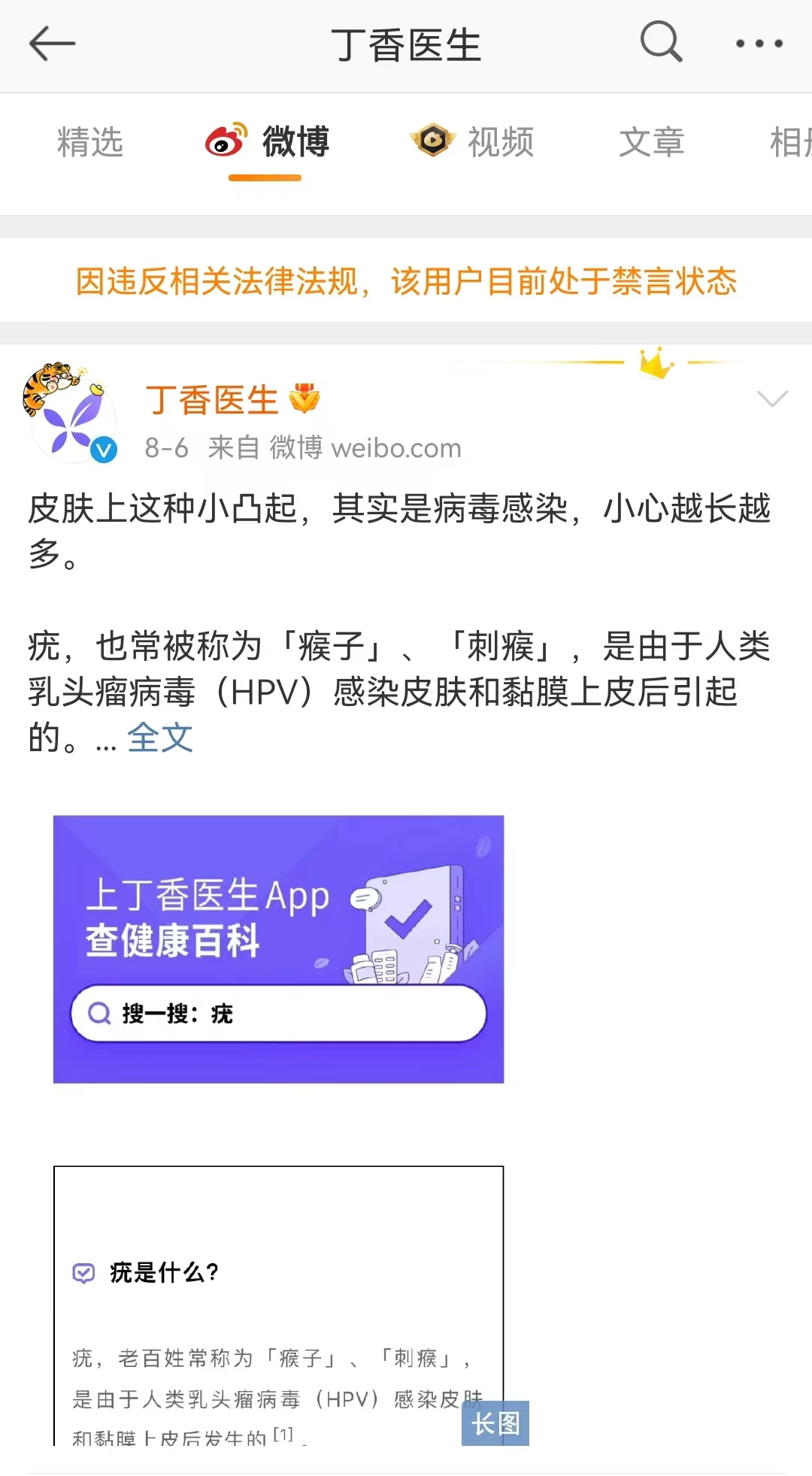Click the video badge icon next to 视频
The width and height of the screenshot is (812, 1476).
pos(432,140)
